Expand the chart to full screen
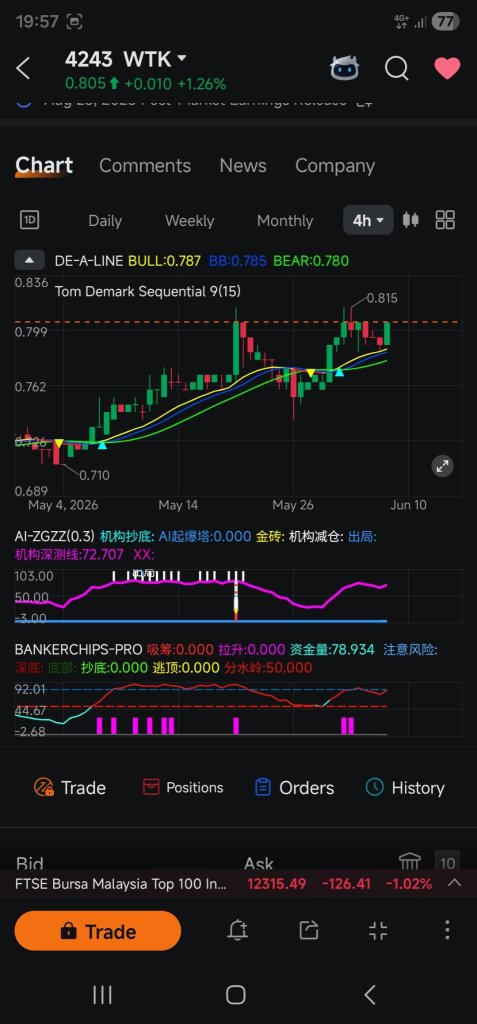This screenshot has width=477, height=1024. 442,466
